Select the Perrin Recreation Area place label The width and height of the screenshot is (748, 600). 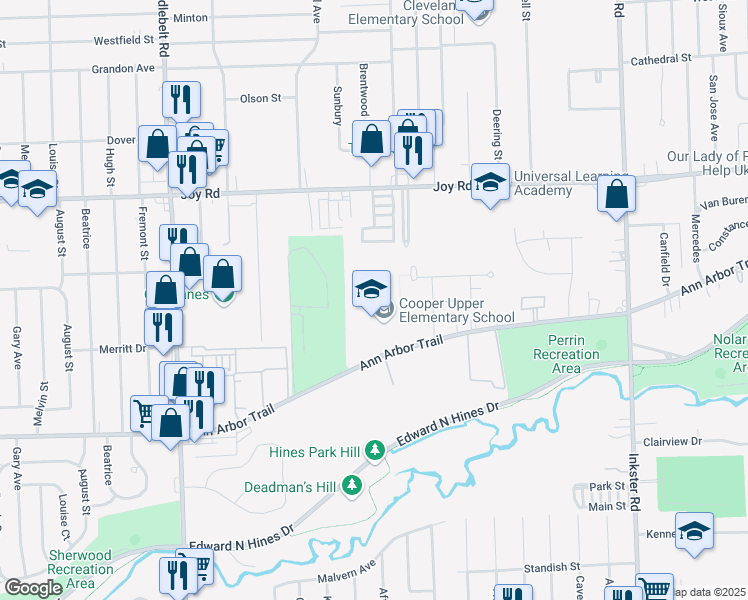566,354
